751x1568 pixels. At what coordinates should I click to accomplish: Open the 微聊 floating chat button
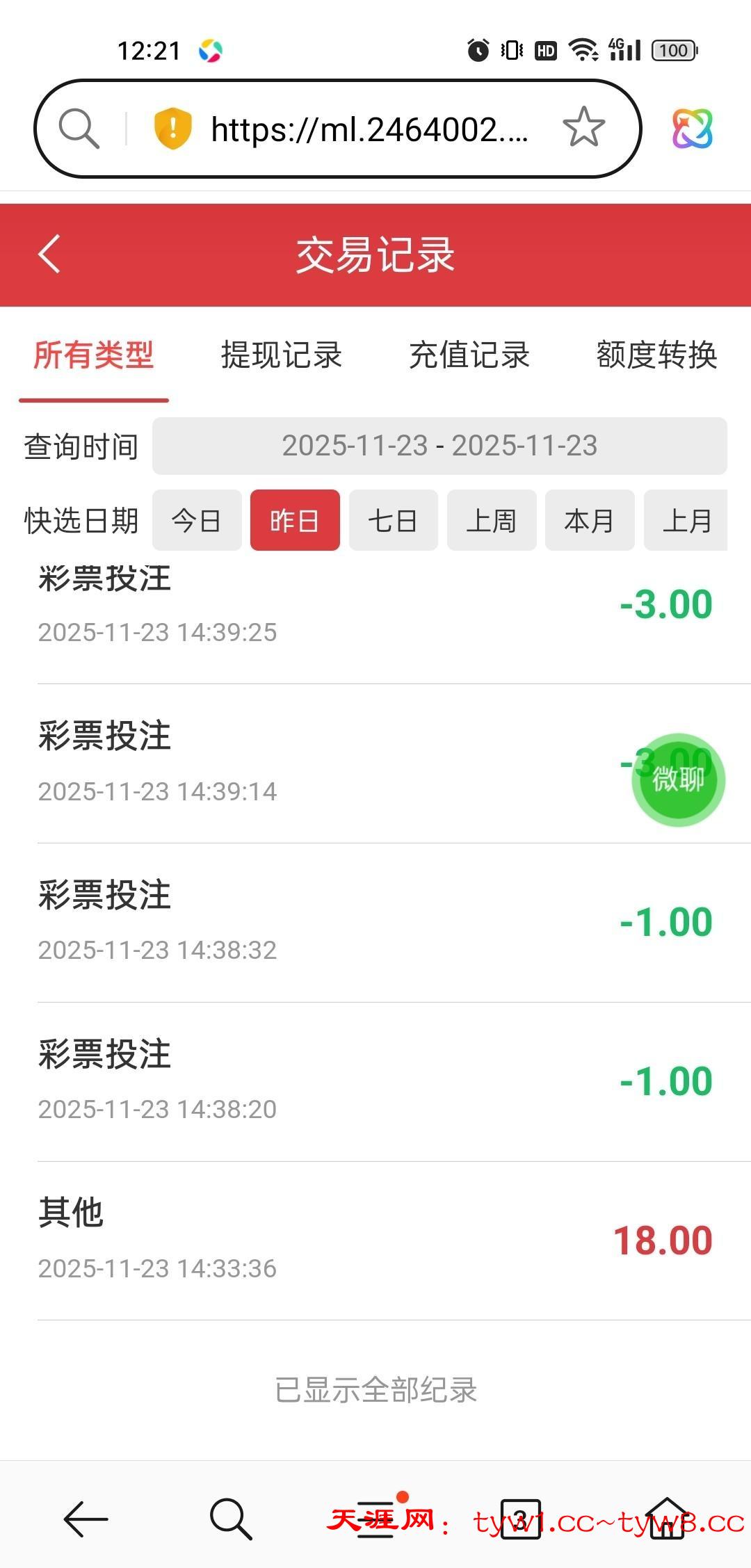[x=678, y=779]
